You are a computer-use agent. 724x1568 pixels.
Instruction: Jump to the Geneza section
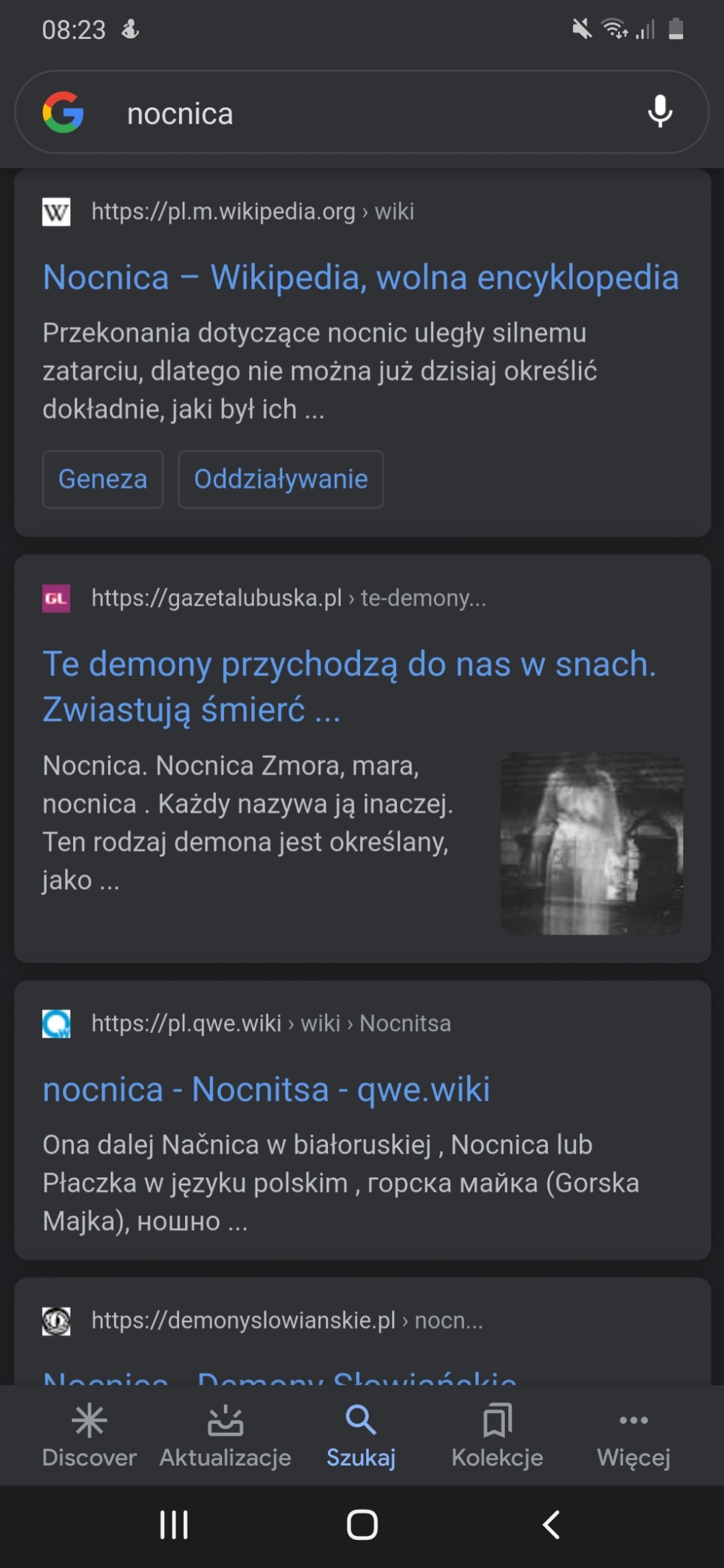coord(102,479)
